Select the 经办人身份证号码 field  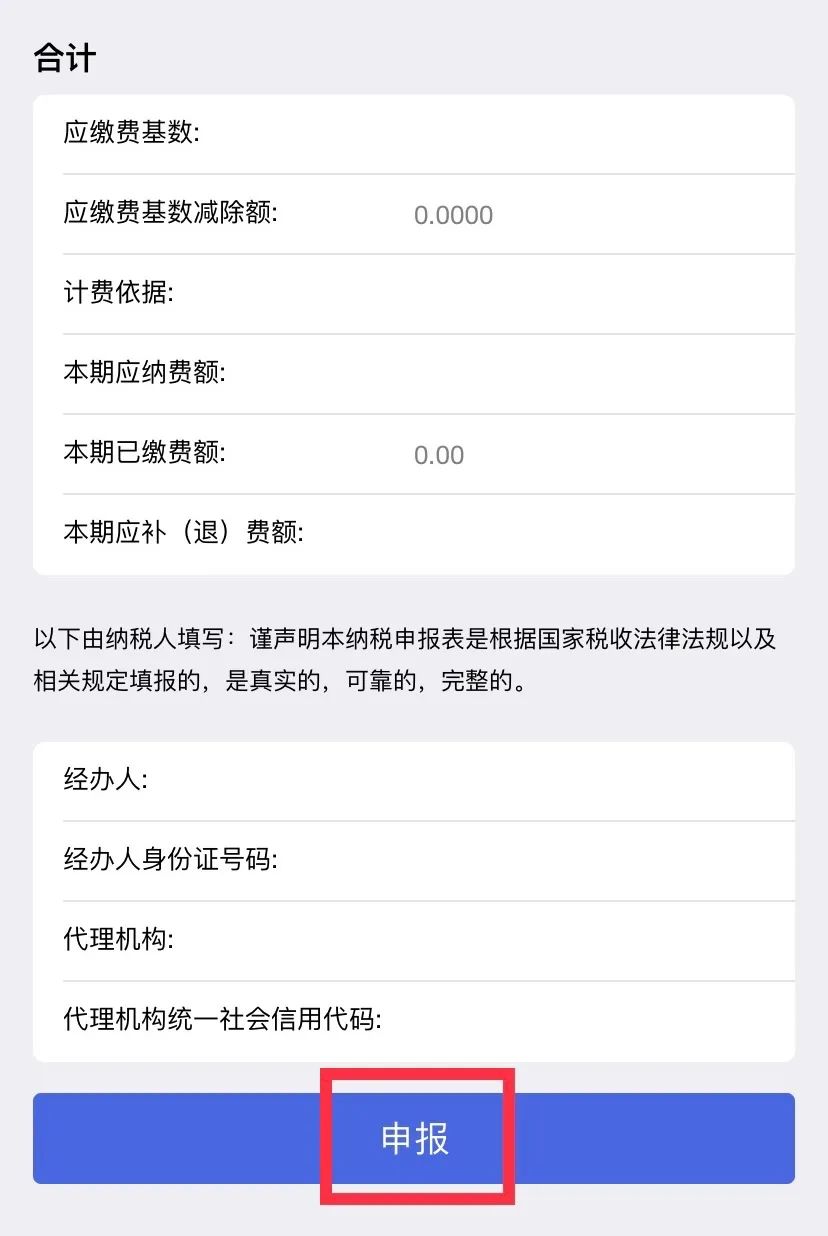point(530,860)
